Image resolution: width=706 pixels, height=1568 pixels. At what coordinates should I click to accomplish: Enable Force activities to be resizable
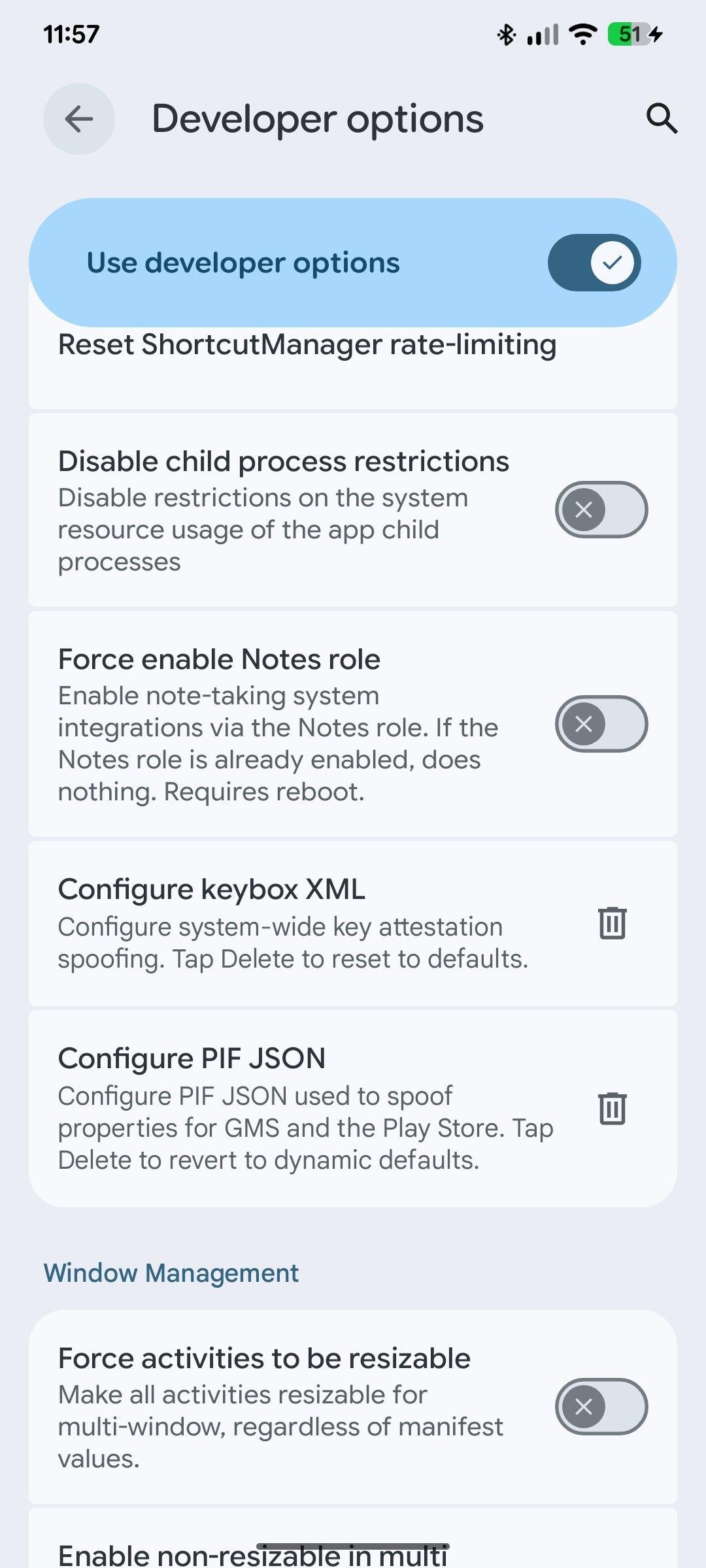[x=601, y=1406]
